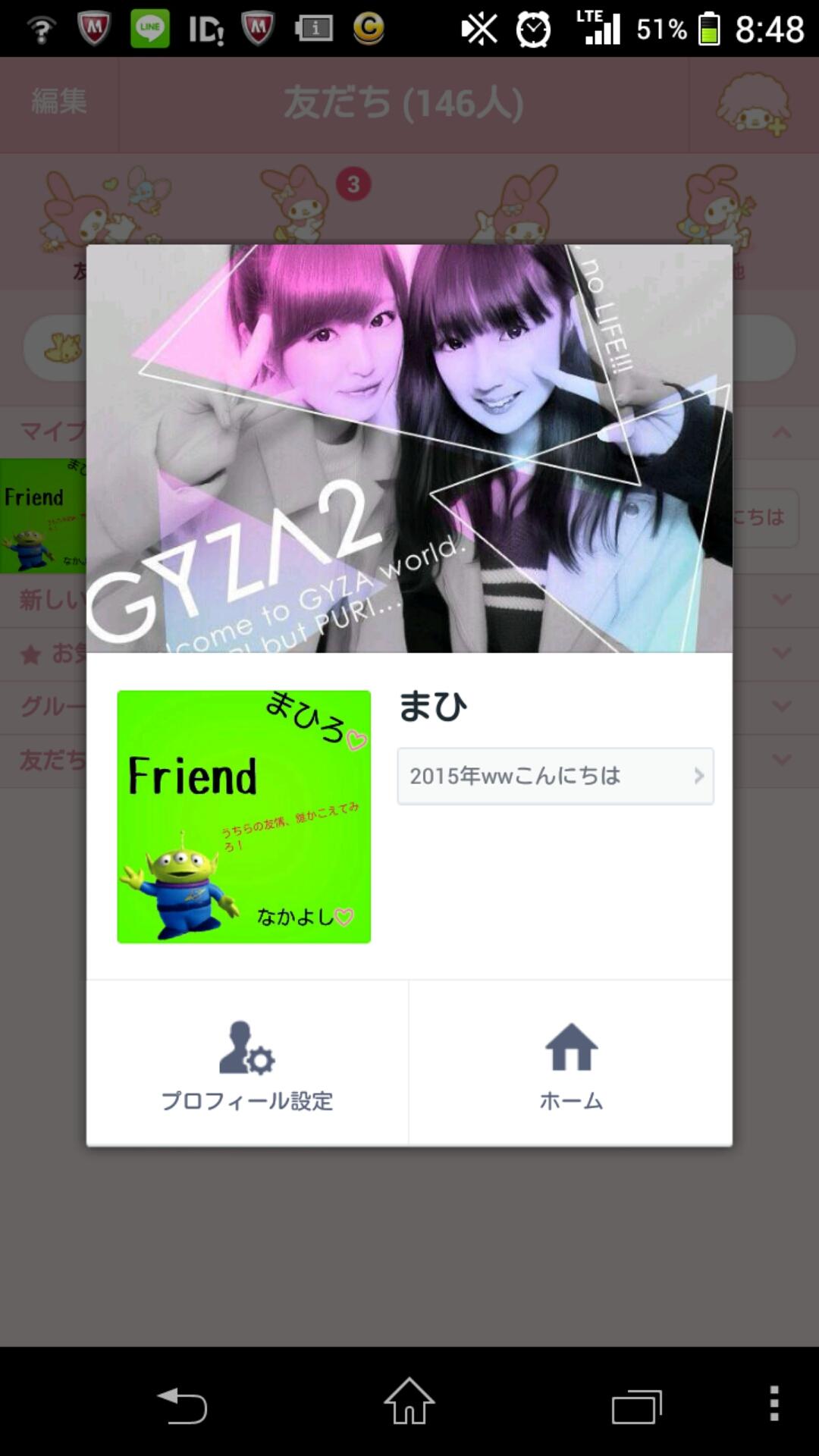Edit the status message 2015年wwこんにちは
This screenshot has height=1456, width=819.
click(555, 776)
